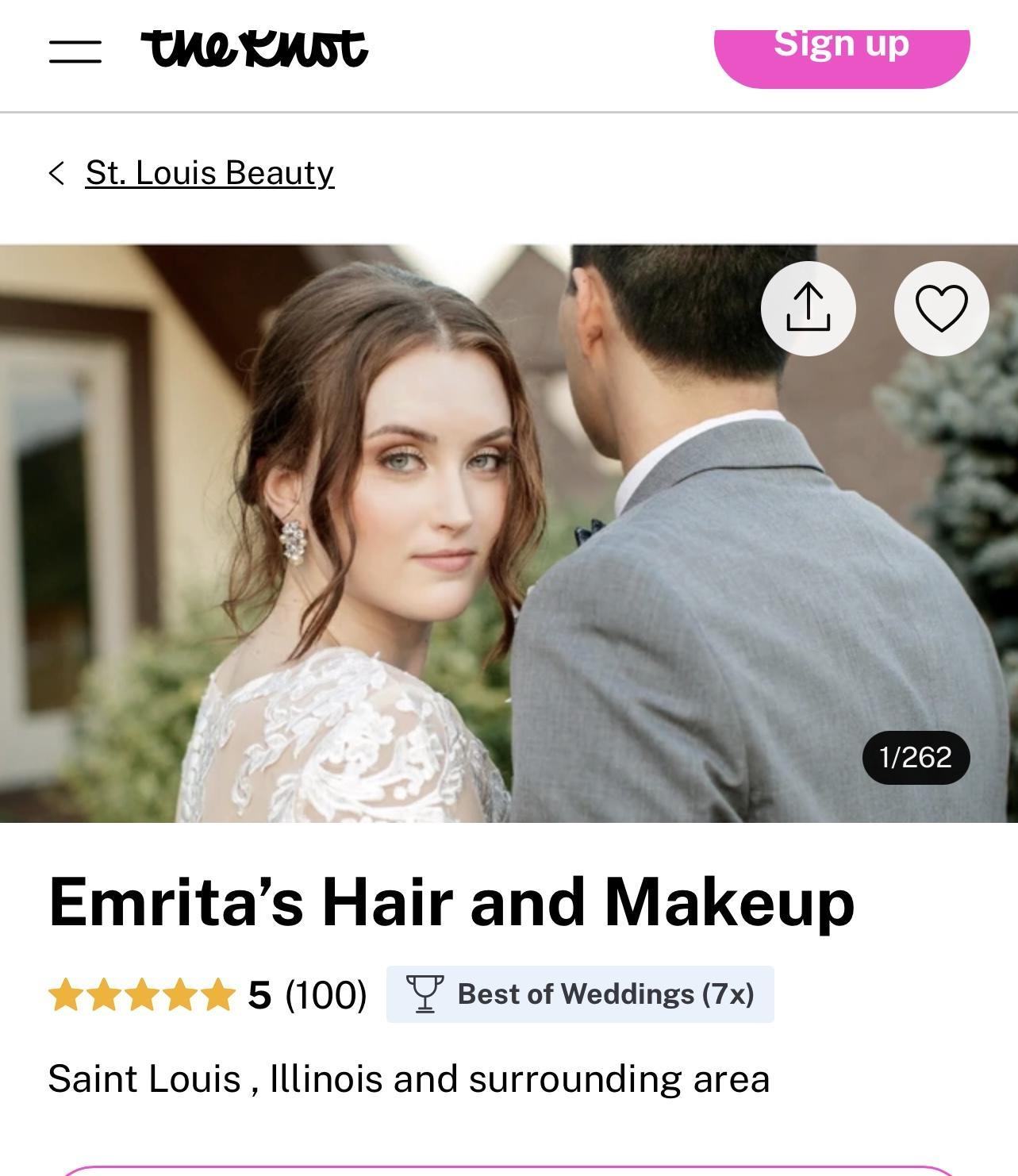Share this vendor listing
Viewport: 1018px width, 1176px height.
(808, 309)
